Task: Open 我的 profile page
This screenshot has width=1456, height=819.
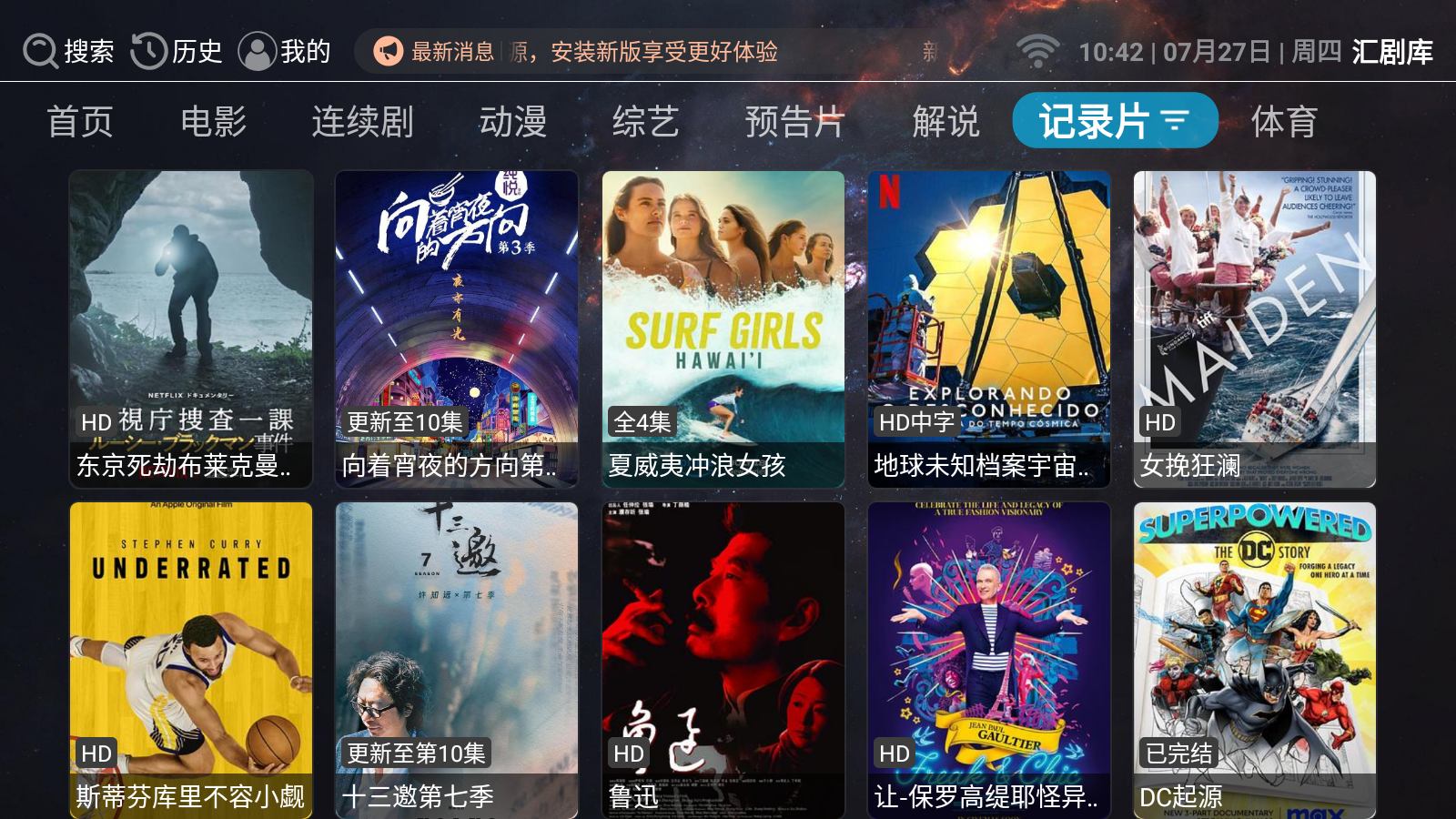Action: click(284, 51)
